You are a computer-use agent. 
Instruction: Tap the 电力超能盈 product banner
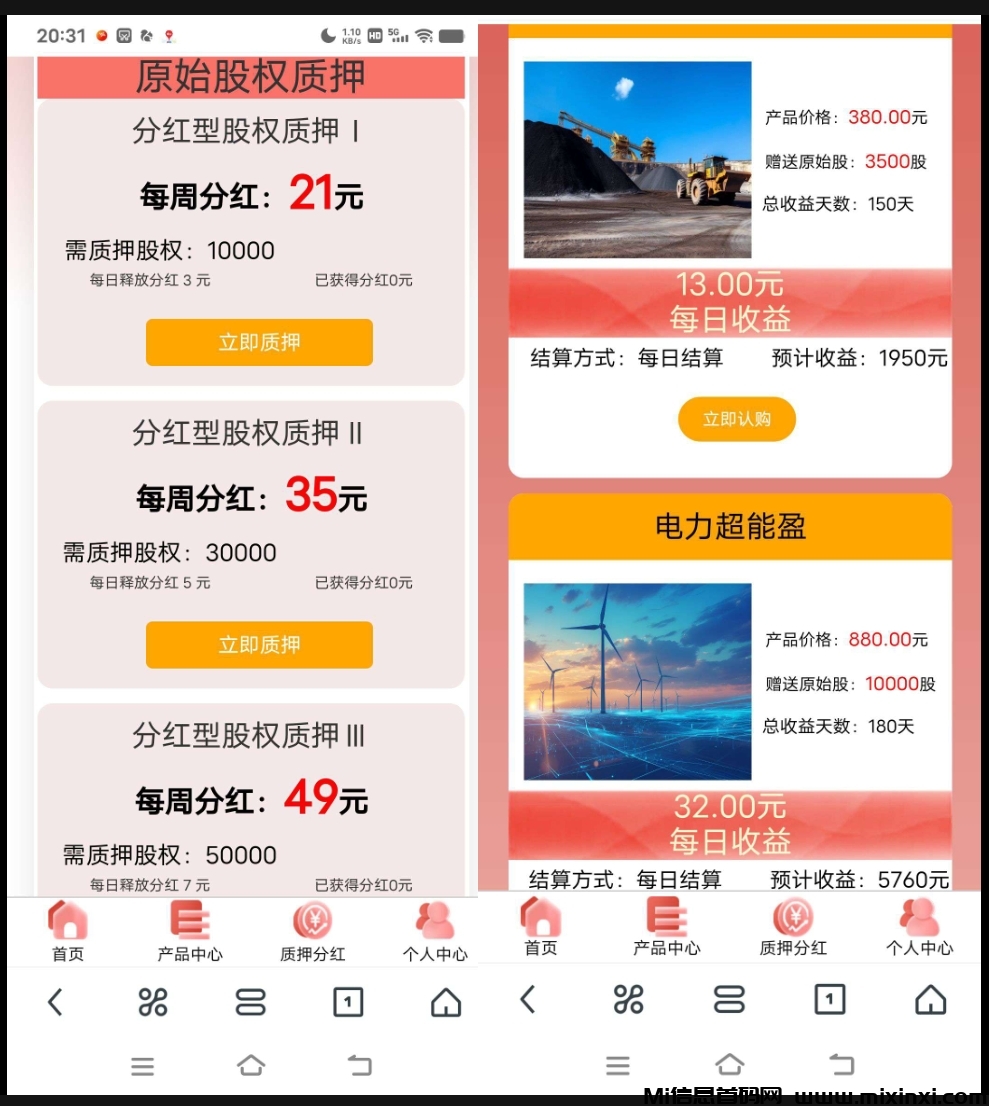pos(730,527)
